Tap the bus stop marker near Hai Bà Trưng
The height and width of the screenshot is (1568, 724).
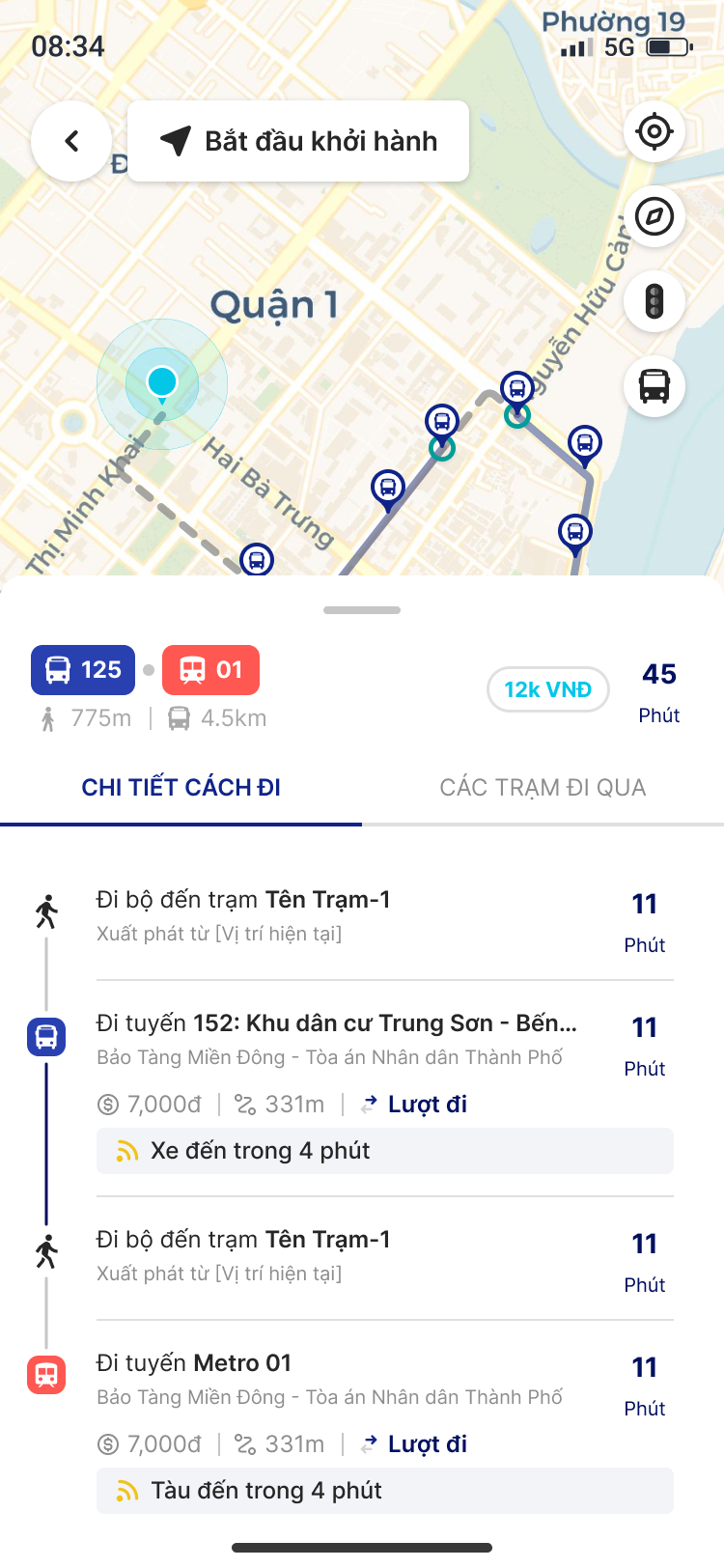click(257, 560)
